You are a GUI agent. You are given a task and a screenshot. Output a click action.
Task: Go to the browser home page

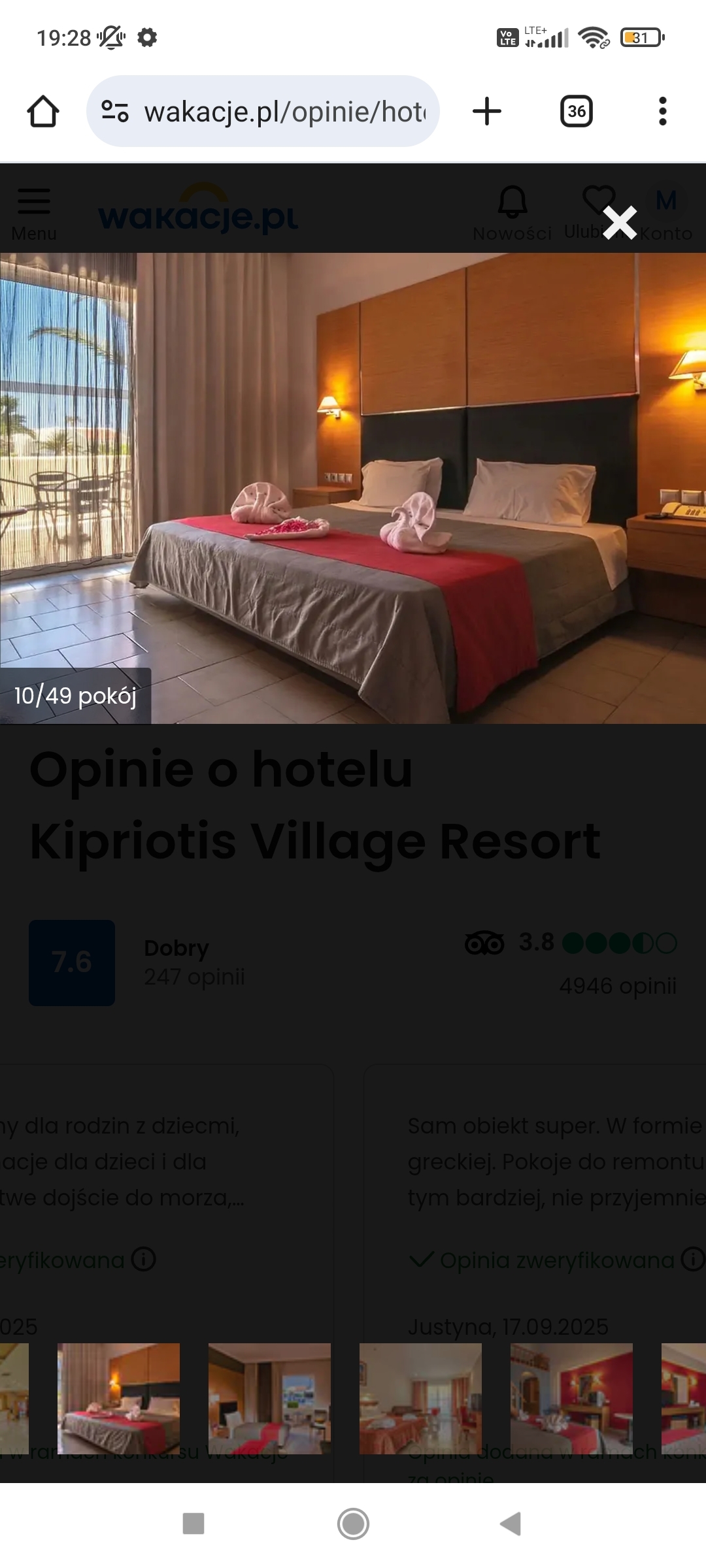click(43, 111)
